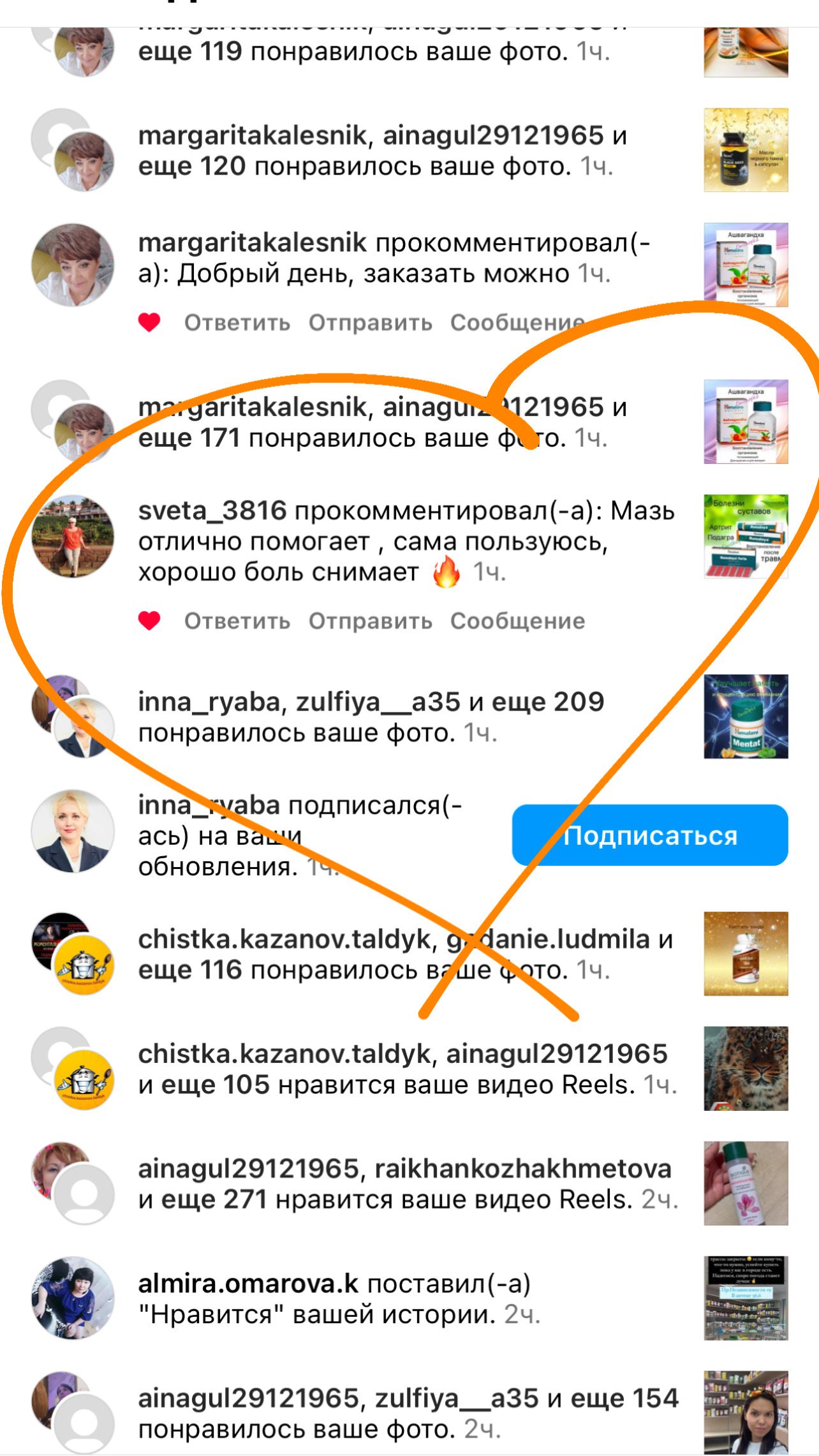Open sveta_3816's profile picture
This screenshot has height=1456, width=819.
click(73, 537)
